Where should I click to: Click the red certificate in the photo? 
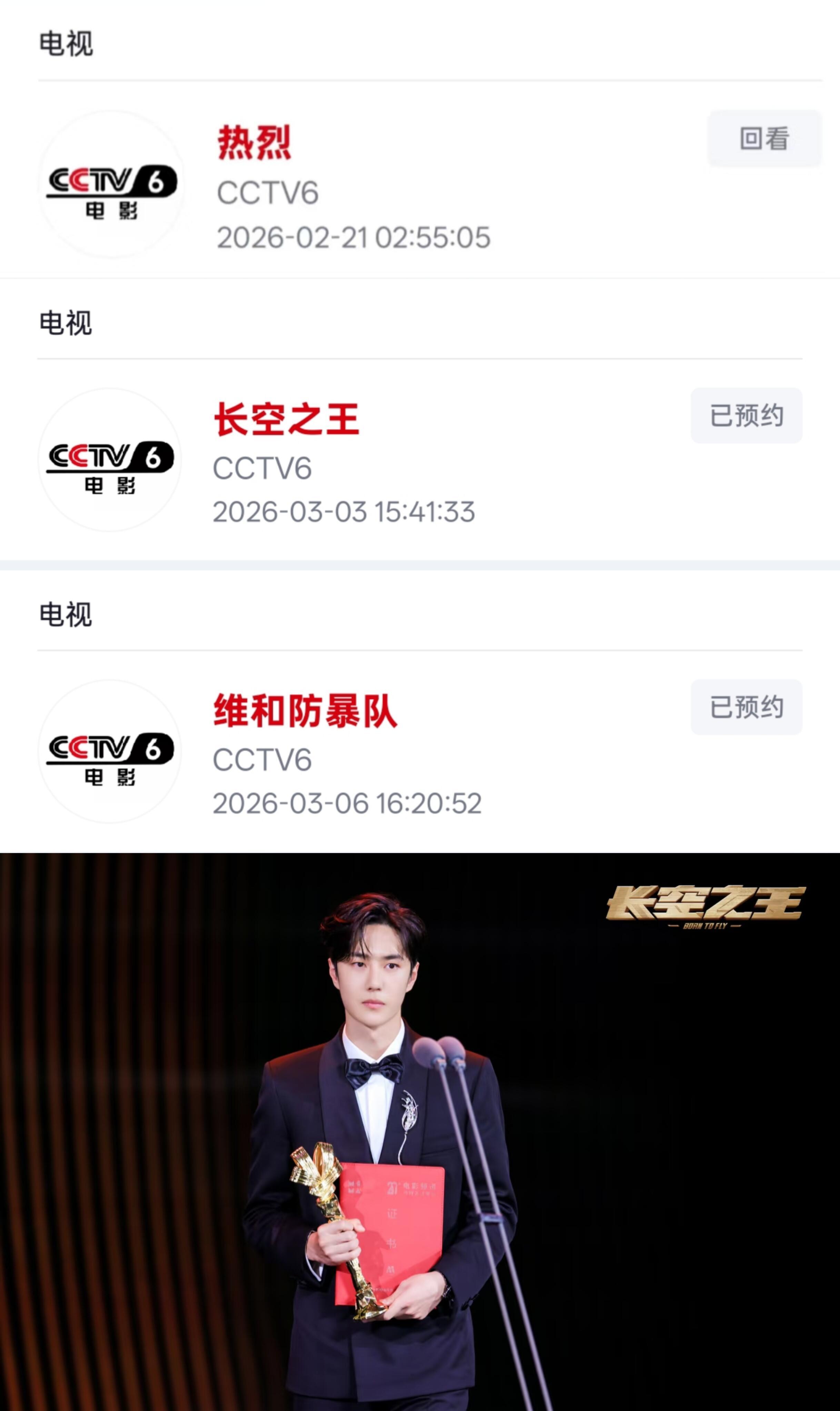(x=391, y=1228)
